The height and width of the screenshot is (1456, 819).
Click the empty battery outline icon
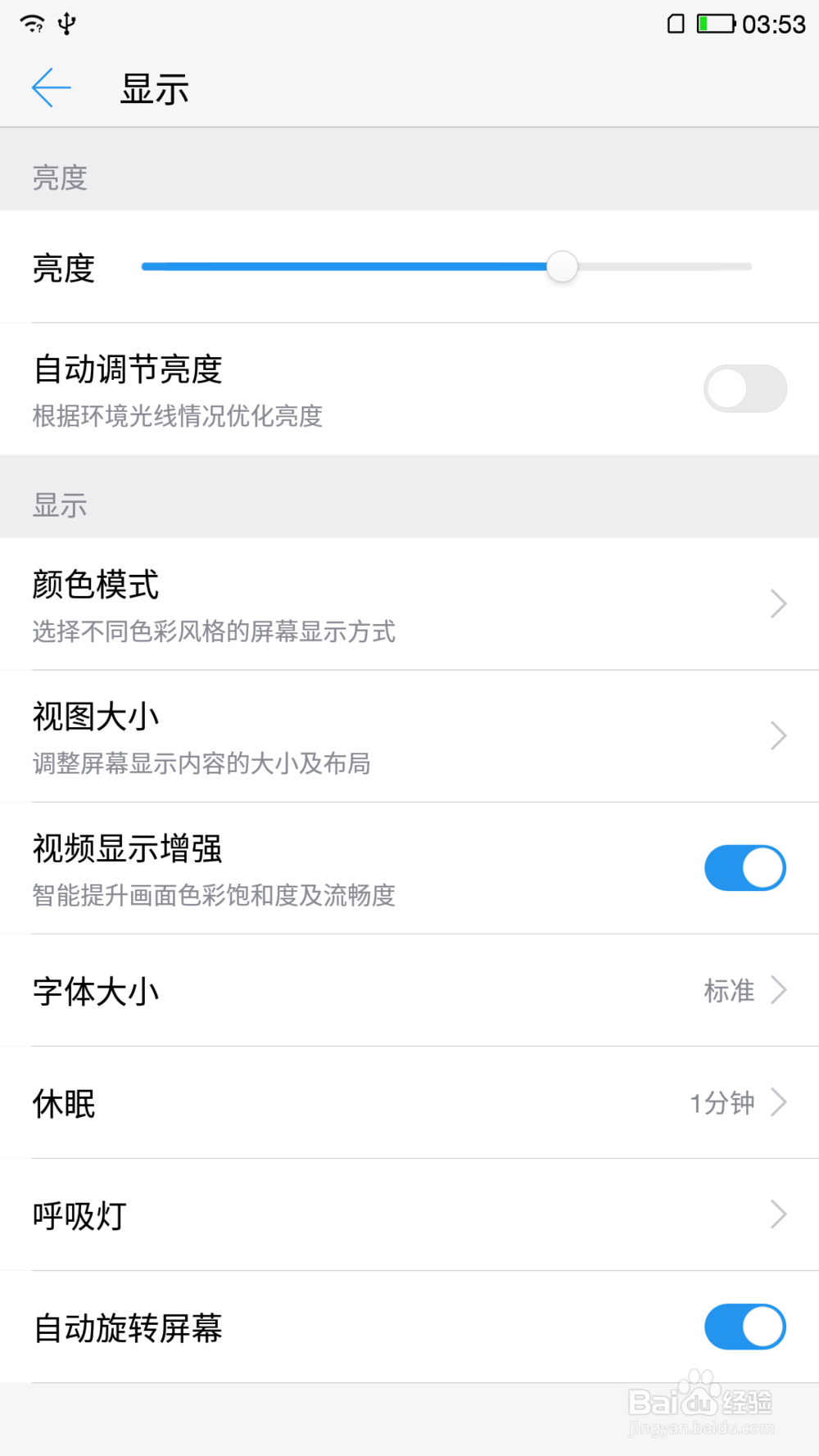coord(675,25)
